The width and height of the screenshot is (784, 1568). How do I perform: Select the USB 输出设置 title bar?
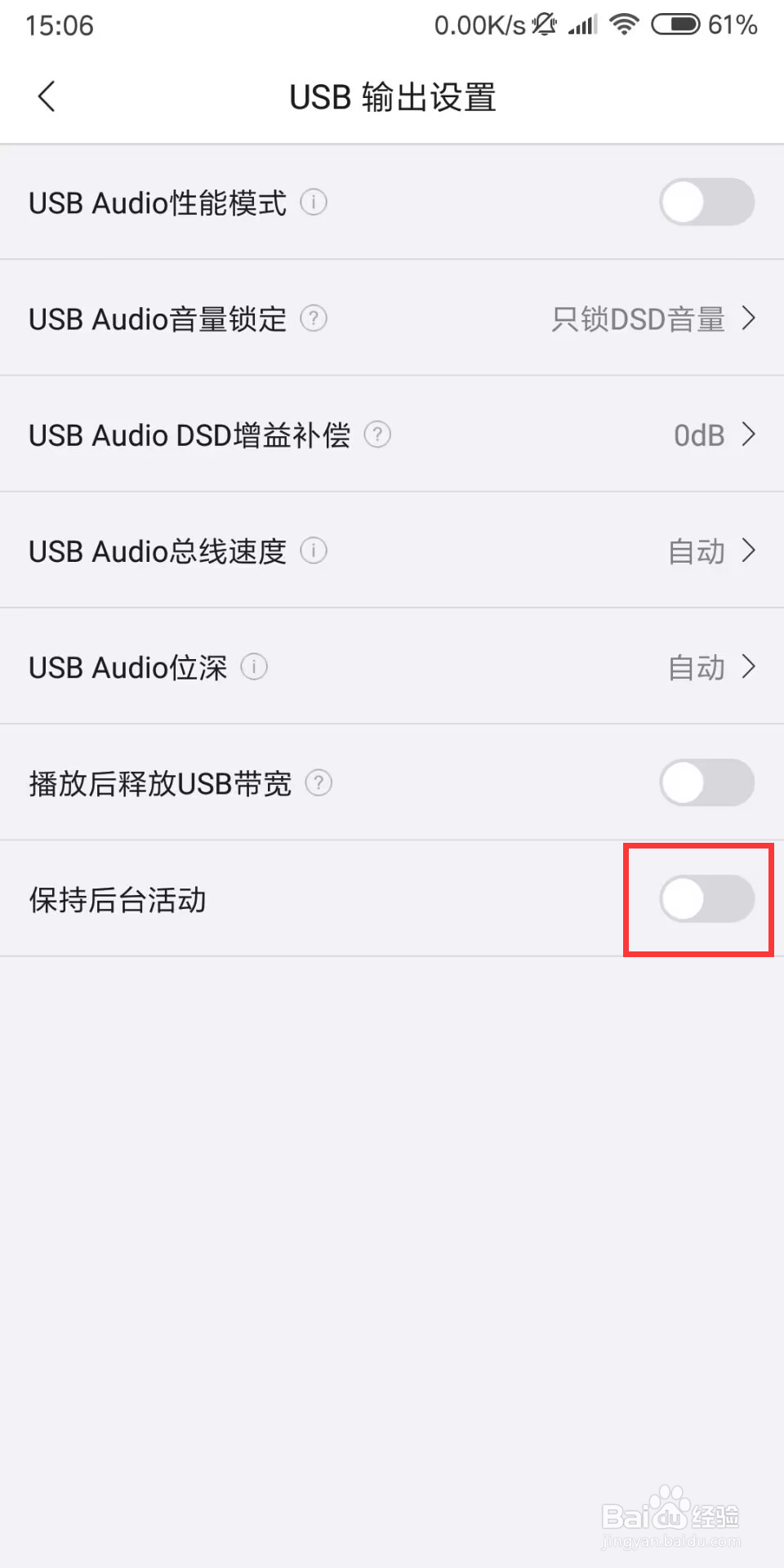click(x=392, y=96)
